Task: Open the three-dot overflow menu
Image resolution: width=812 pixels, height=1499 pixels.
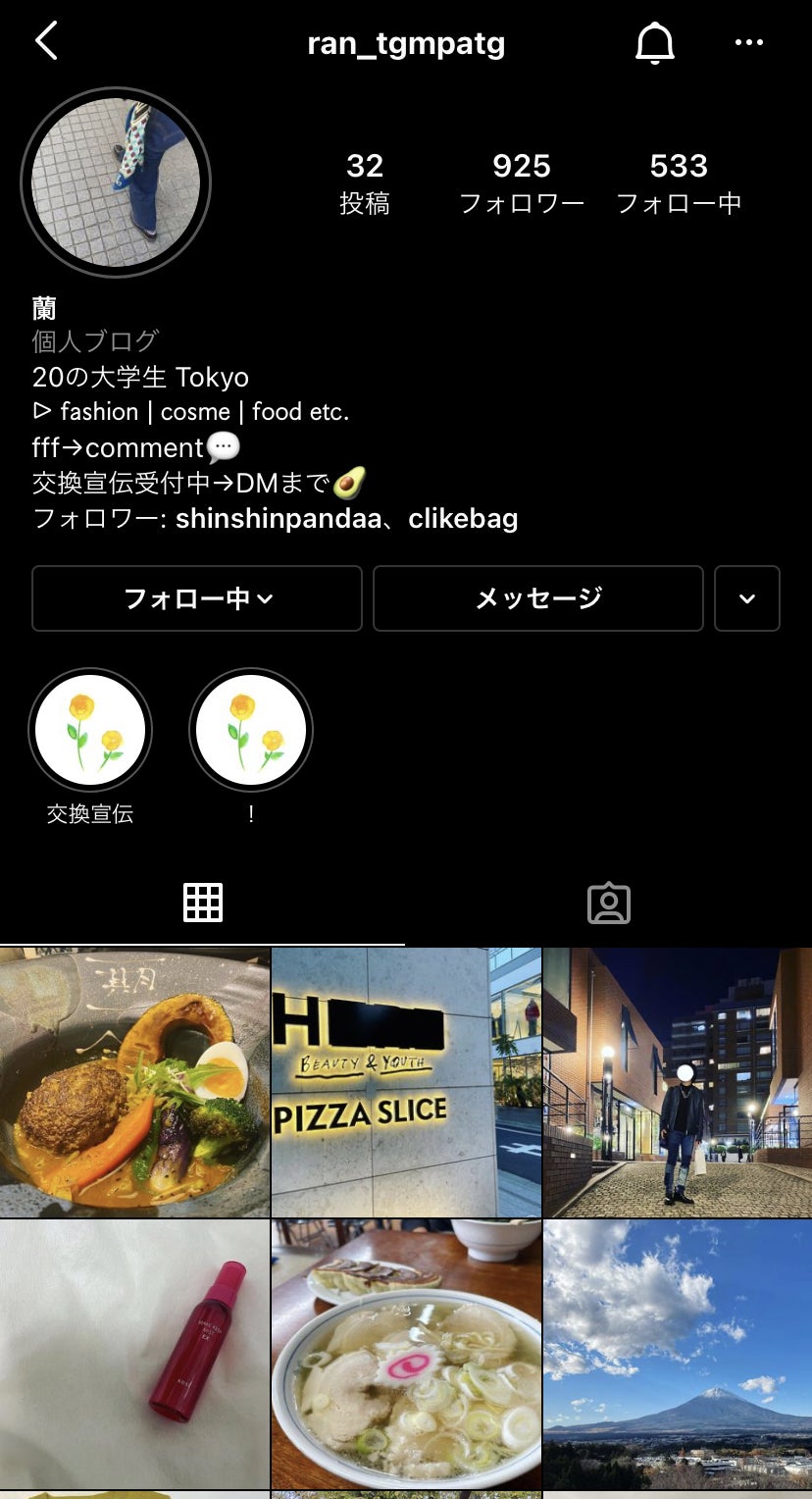Action: pos(748,42)
